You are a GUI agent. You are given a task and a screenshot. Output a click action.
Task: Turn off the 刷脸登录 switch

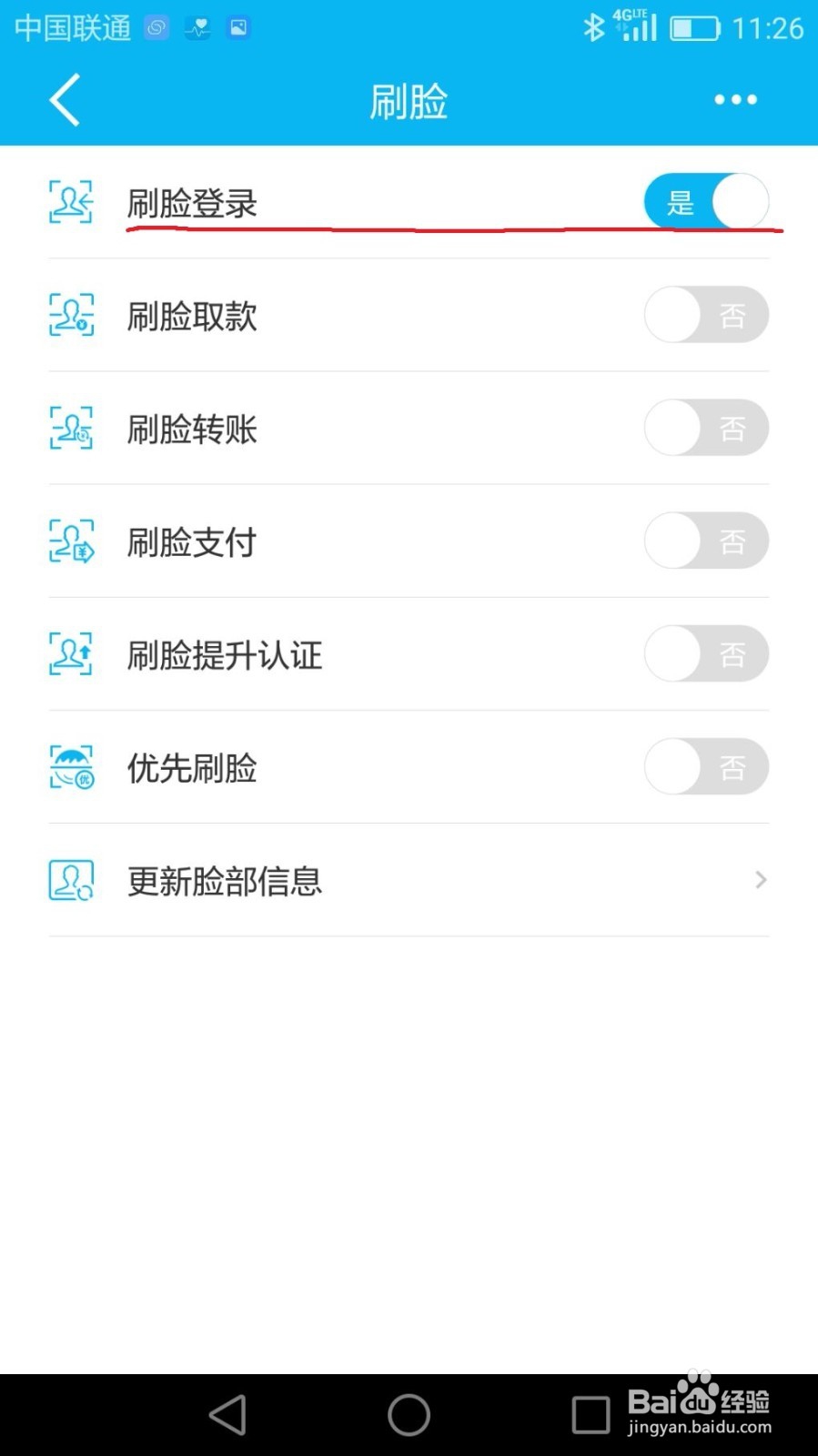[x=706, y=202]
